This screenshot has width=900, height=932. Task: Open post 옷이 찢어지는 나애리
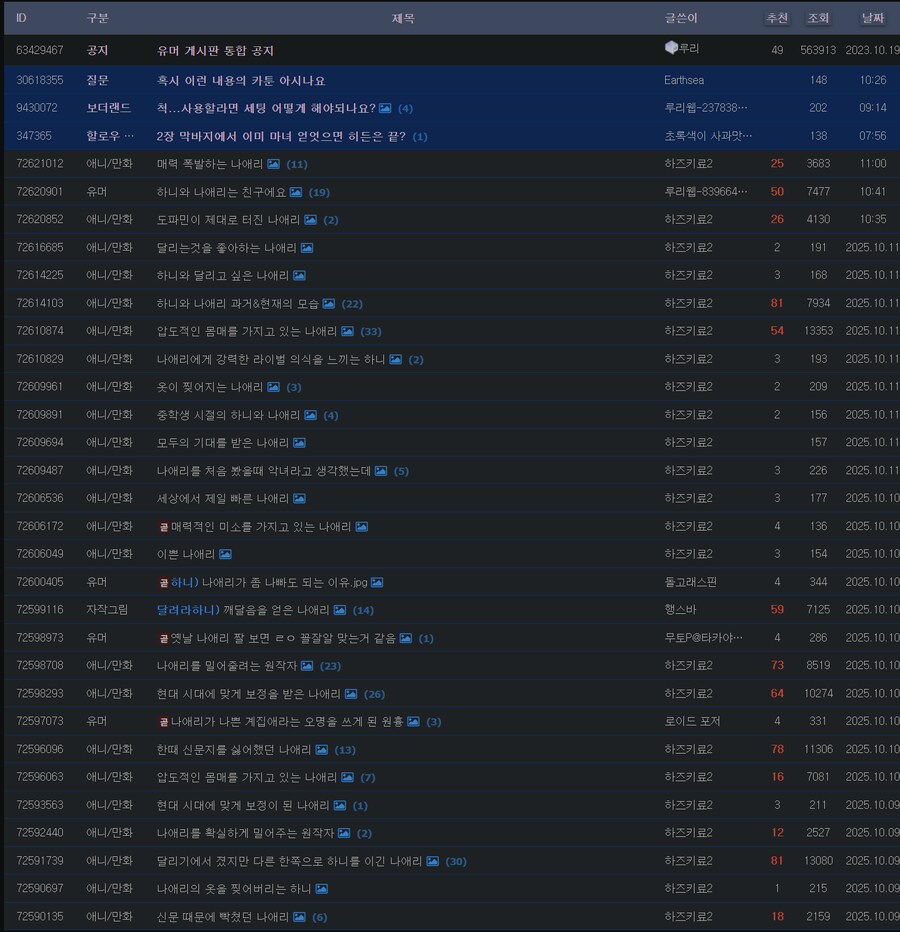coord(210,387)
